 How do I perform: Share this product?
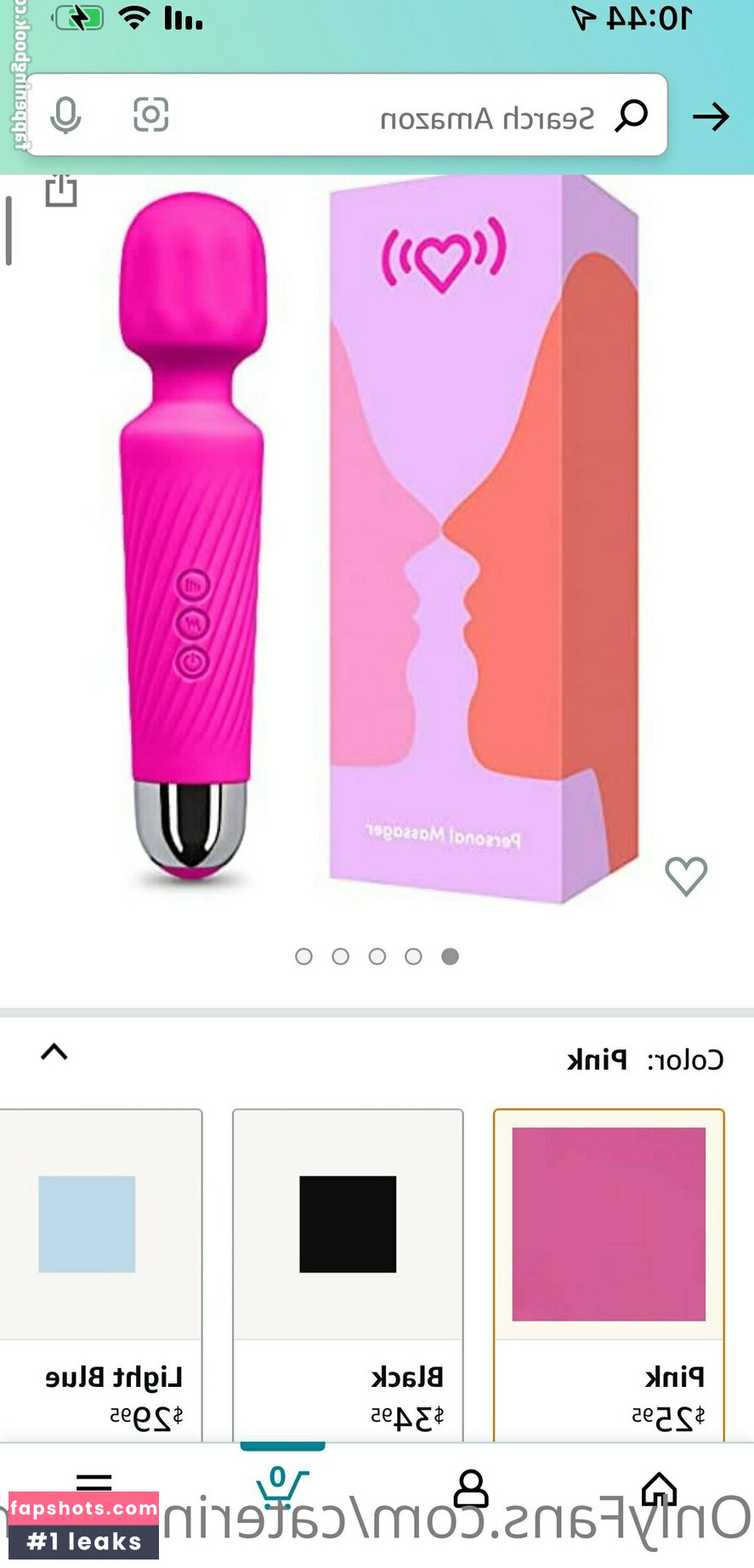60,190
